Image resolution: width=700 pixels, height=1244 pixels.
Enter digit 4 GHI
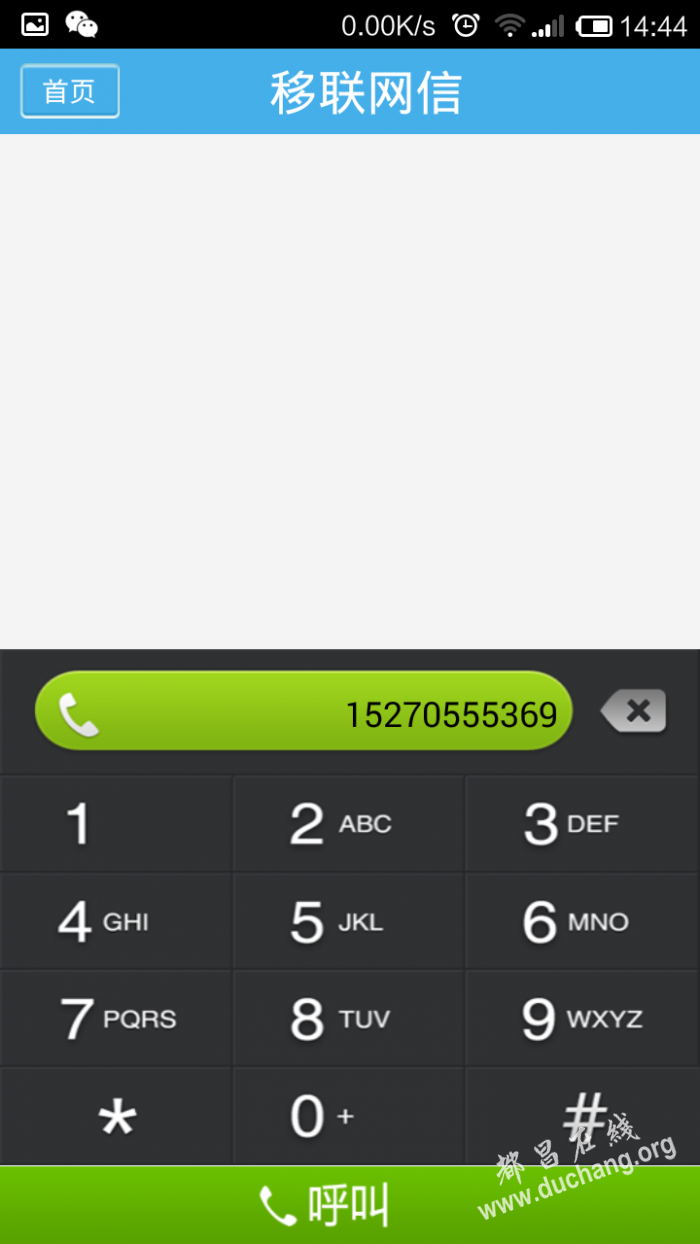pyautogui.click(x=116, y=921)
